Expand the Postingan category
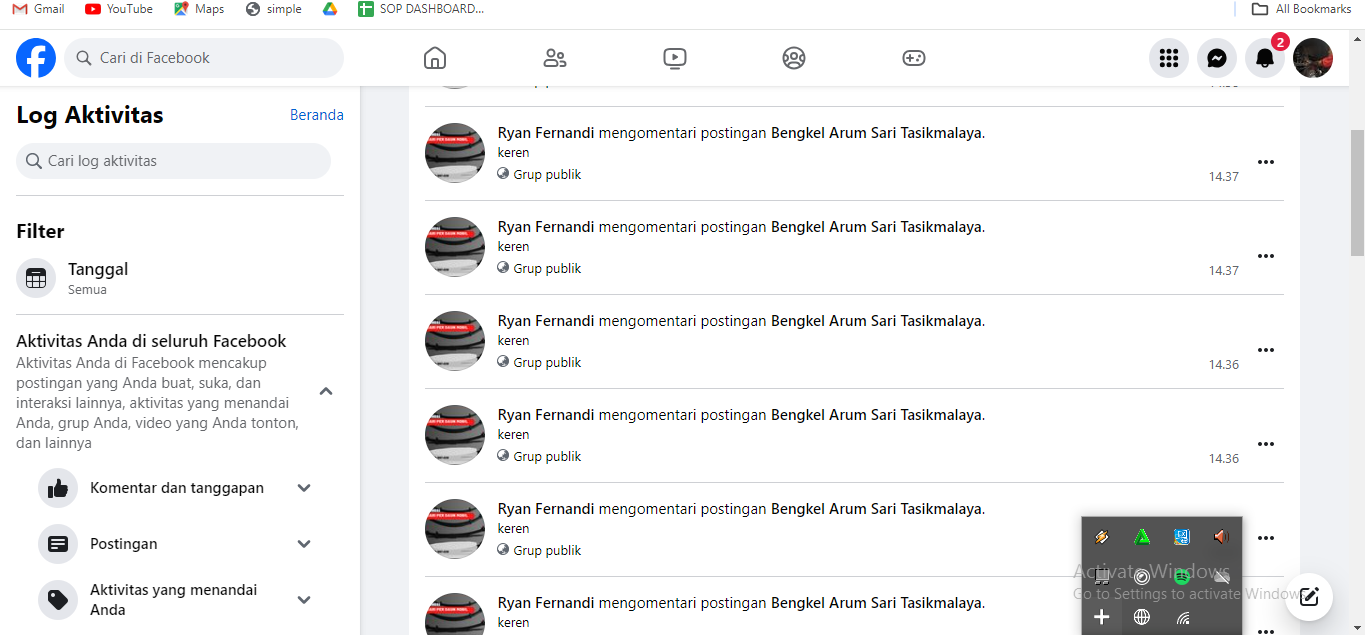Viewport: 1365px width, 635px height. [x=180, y=544]
